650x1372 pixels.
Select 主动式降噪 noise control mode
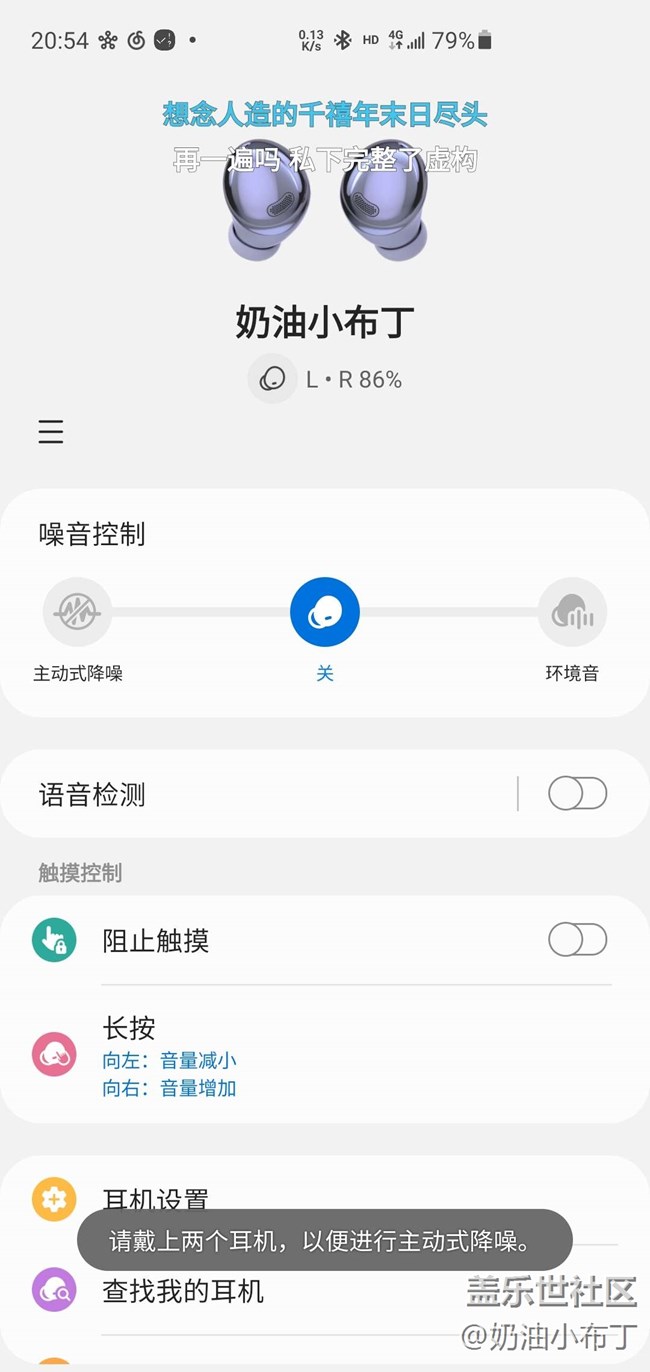coord(77,612)
